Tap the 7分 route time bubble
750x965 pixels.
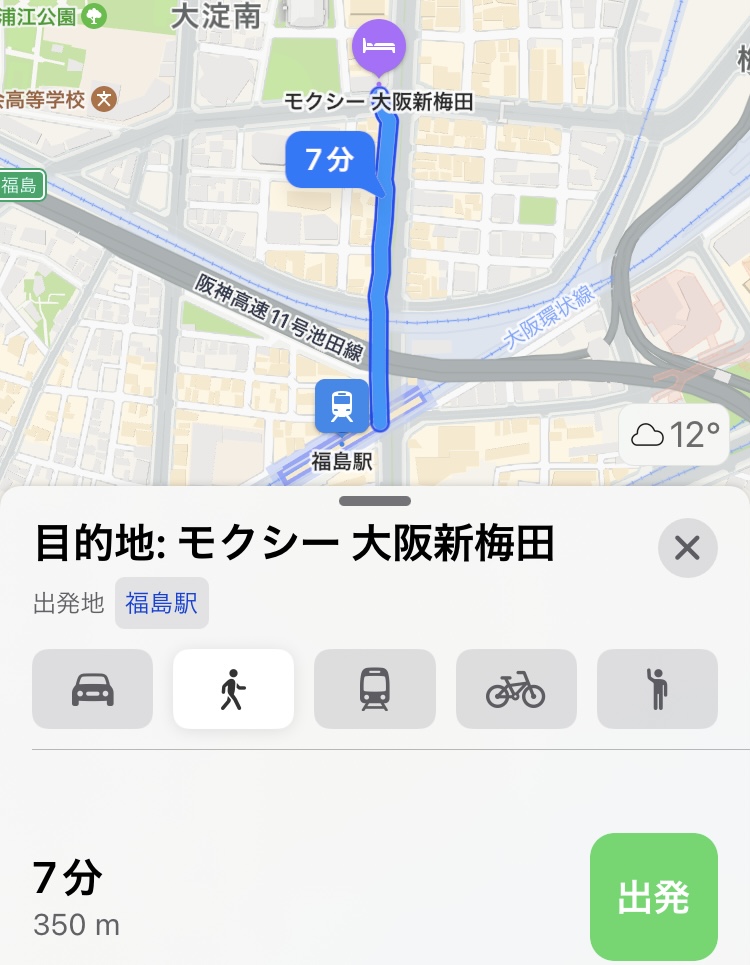(330, 159)
